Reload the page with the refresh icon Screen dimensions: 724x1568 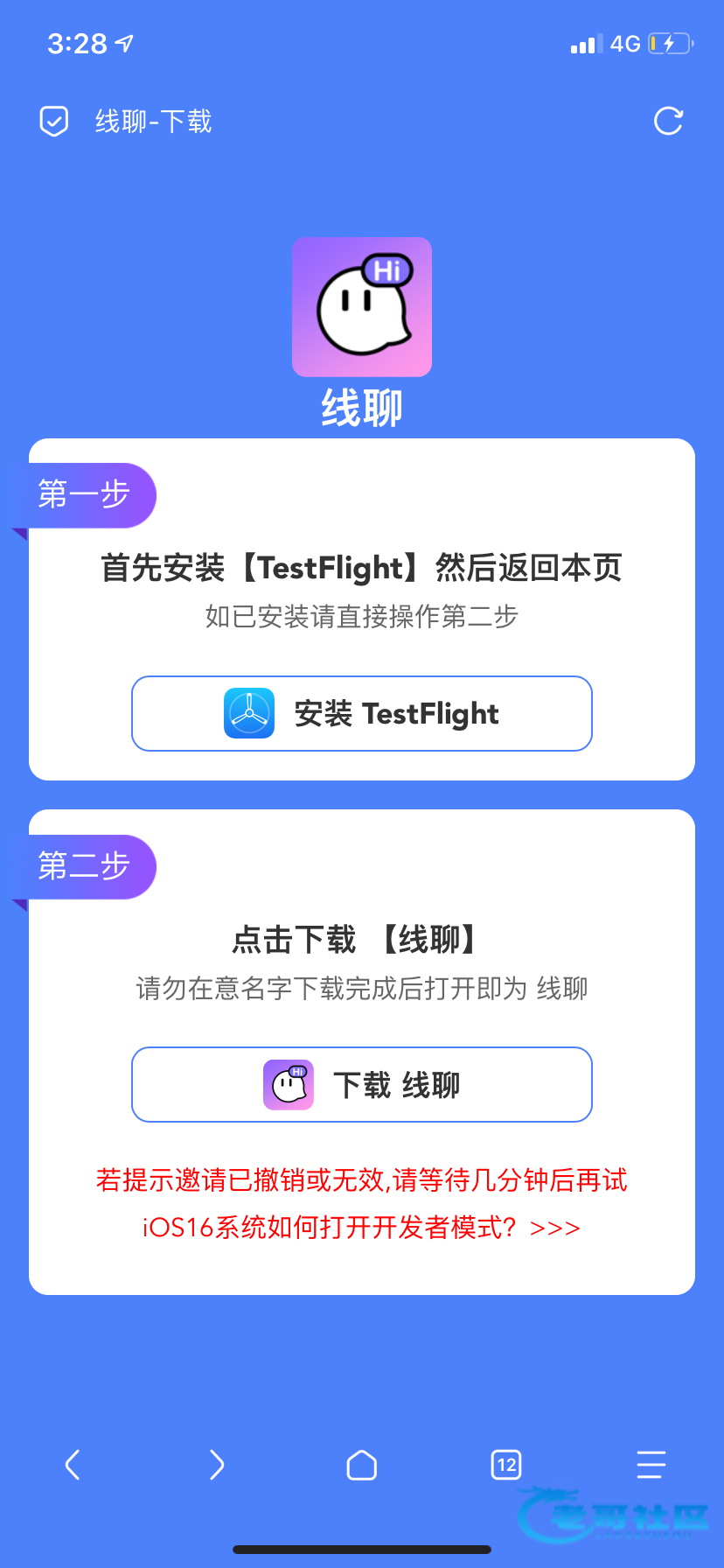(x=668, y=122)
